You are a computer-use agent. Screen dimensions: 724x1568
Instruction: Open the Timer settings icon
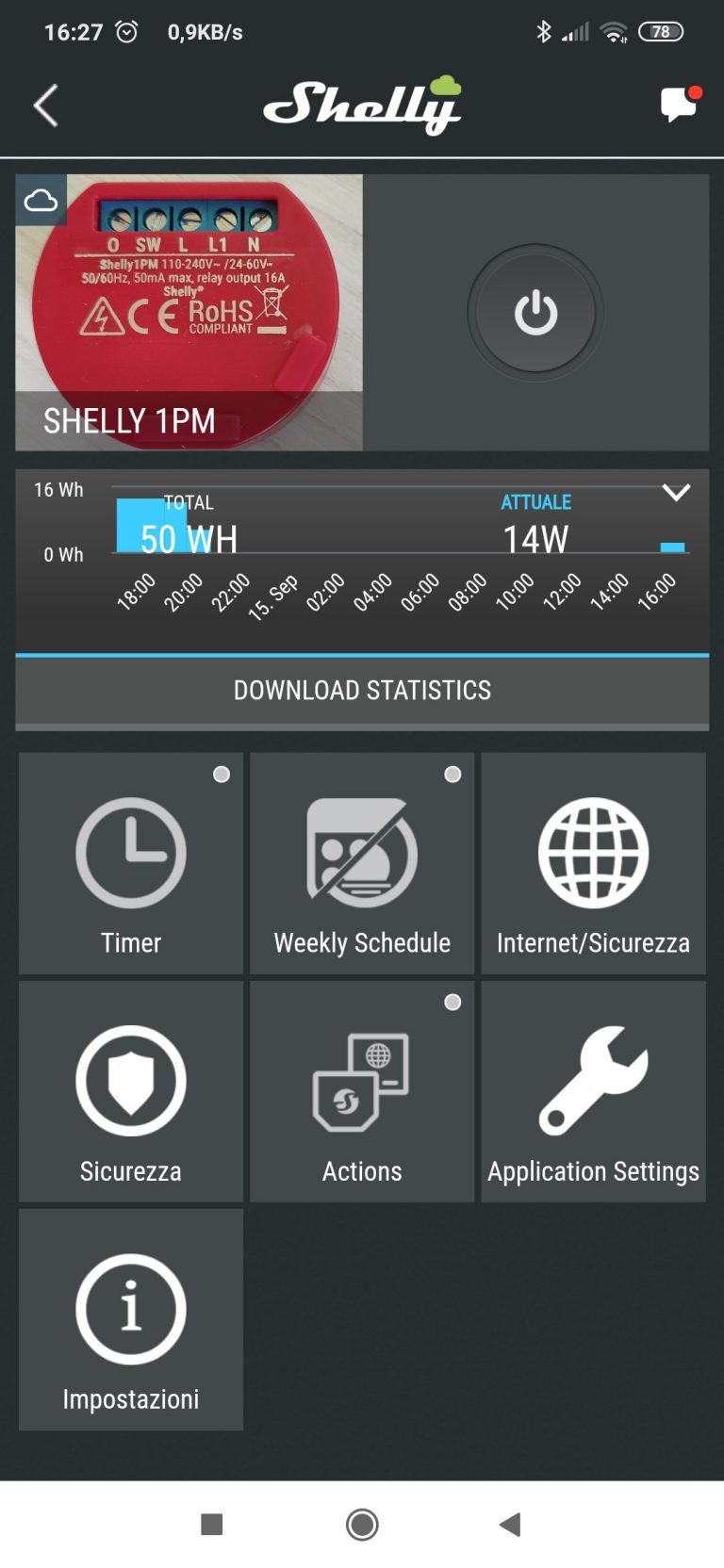(130, 851)
